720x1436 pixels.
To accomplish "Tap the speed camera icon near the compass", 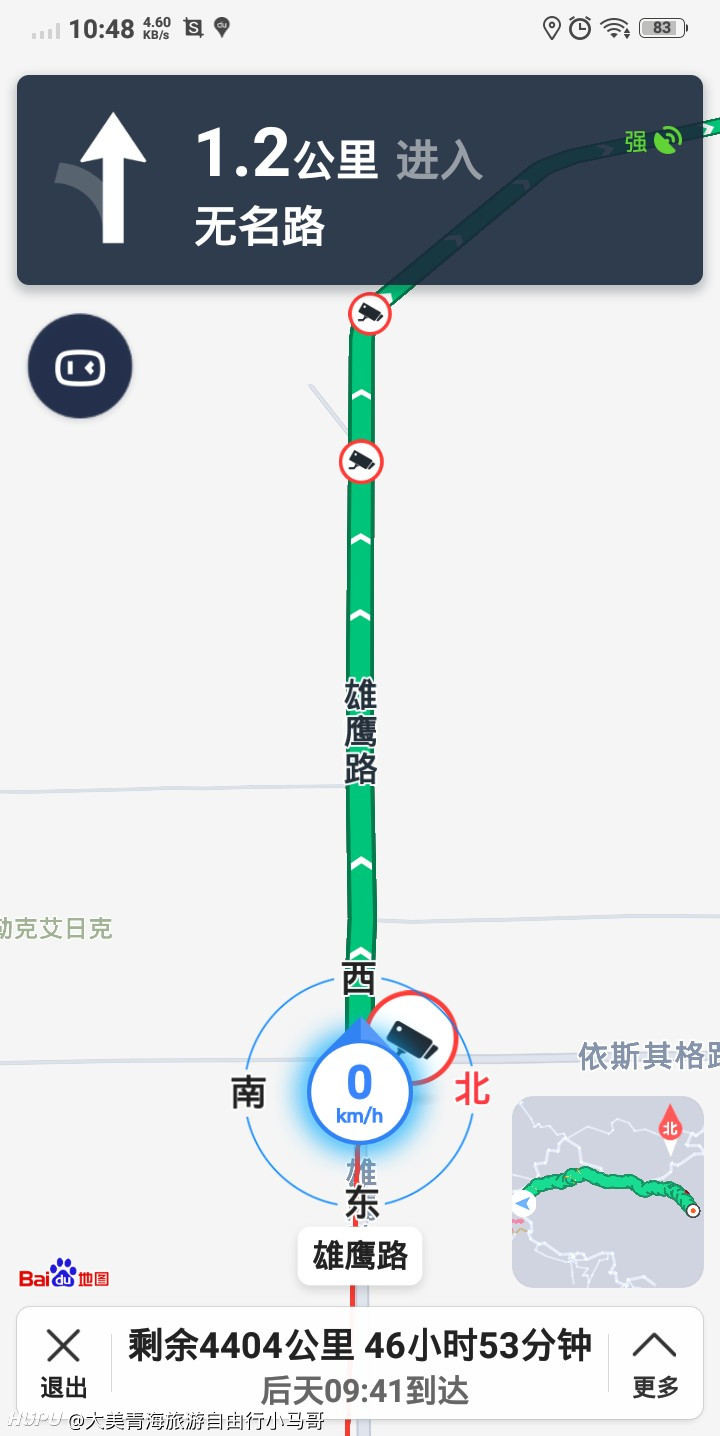I will point(412,1038).
